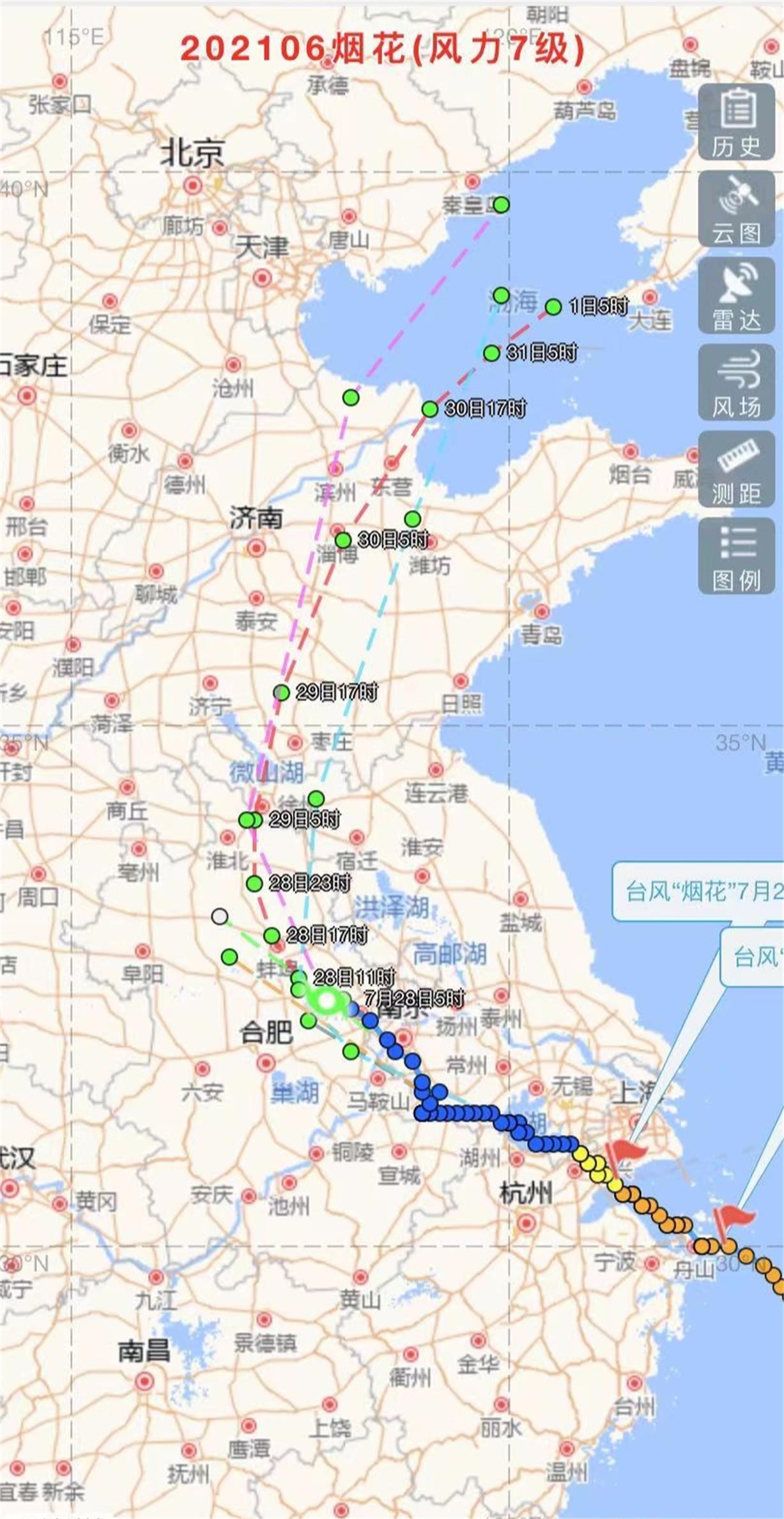Viewport: 784px width, 1519px height.
Task: Select the 29日17时 forecast point
Action: 282,692
